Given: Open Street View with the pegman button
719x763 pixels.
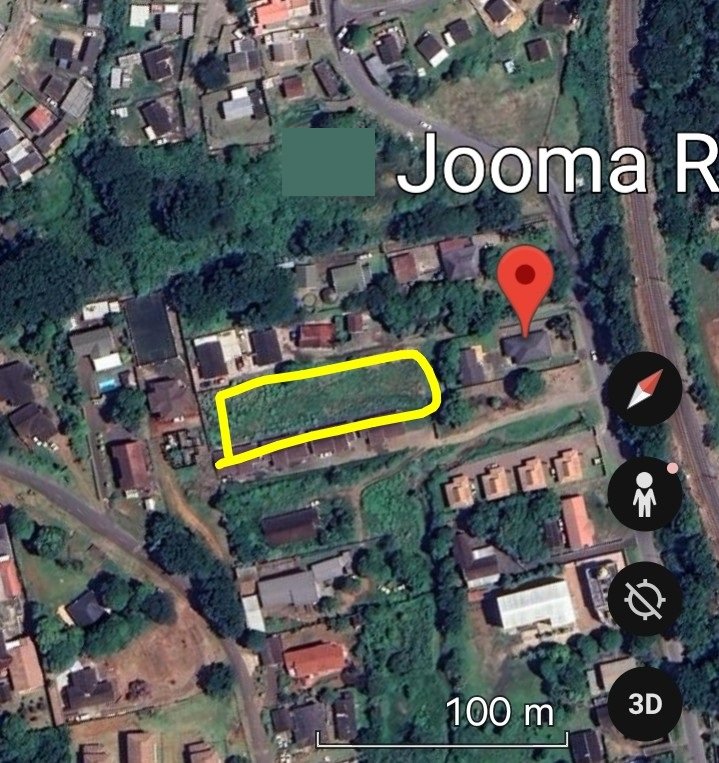Looking at the screenshot, I should point(645,494).
